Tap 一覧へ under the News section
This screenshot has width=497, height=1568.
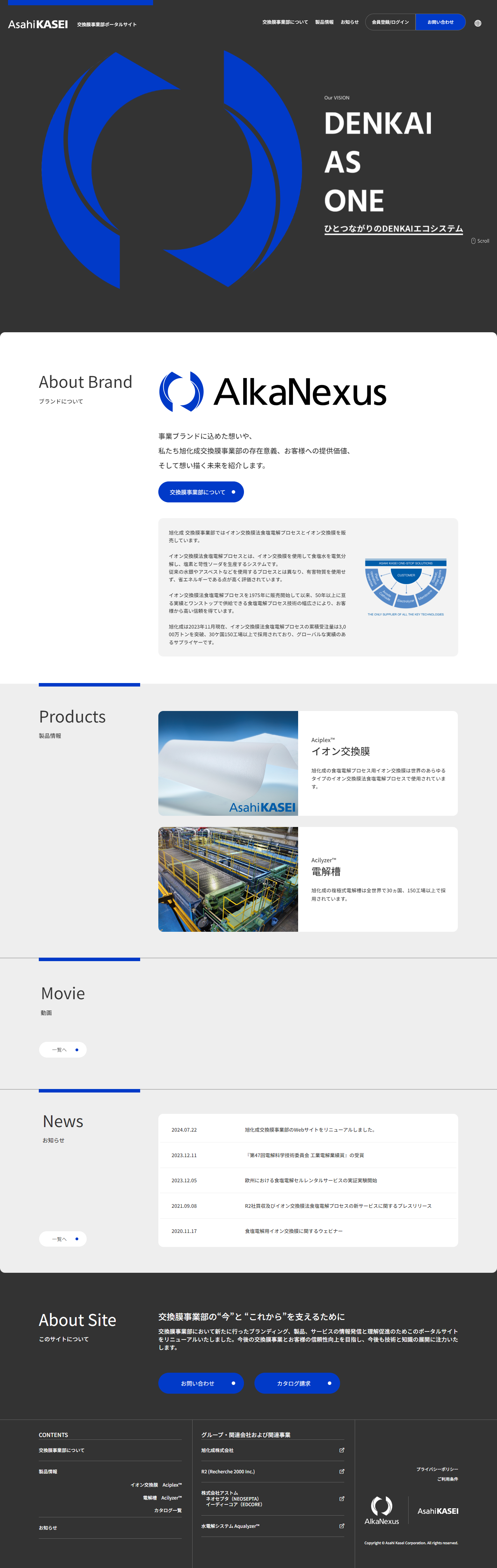63,1239
